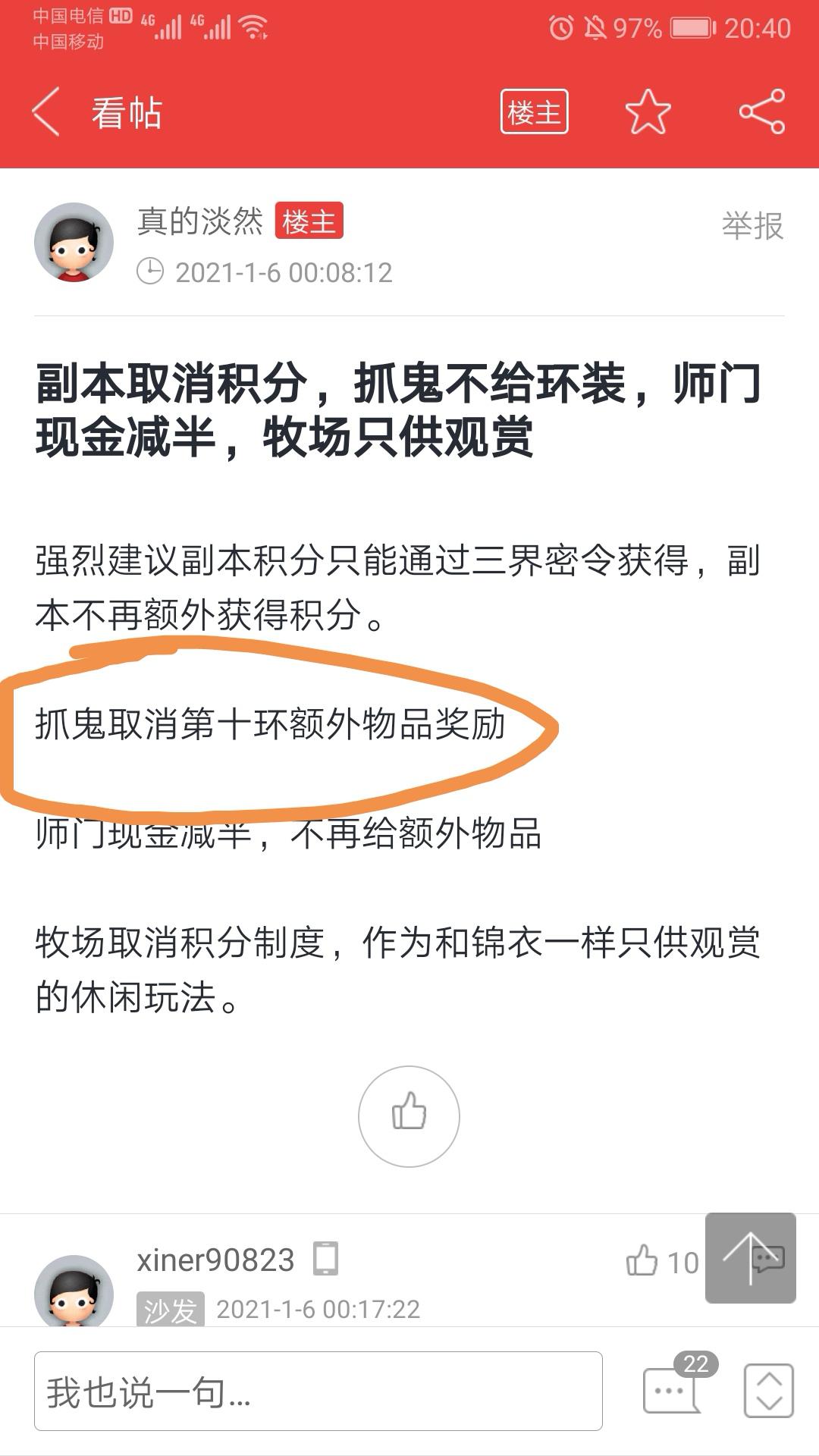Like xiner90823's reply
Image resolution: width=819 pixels, height=1456 pixels.
(643, 1262)
